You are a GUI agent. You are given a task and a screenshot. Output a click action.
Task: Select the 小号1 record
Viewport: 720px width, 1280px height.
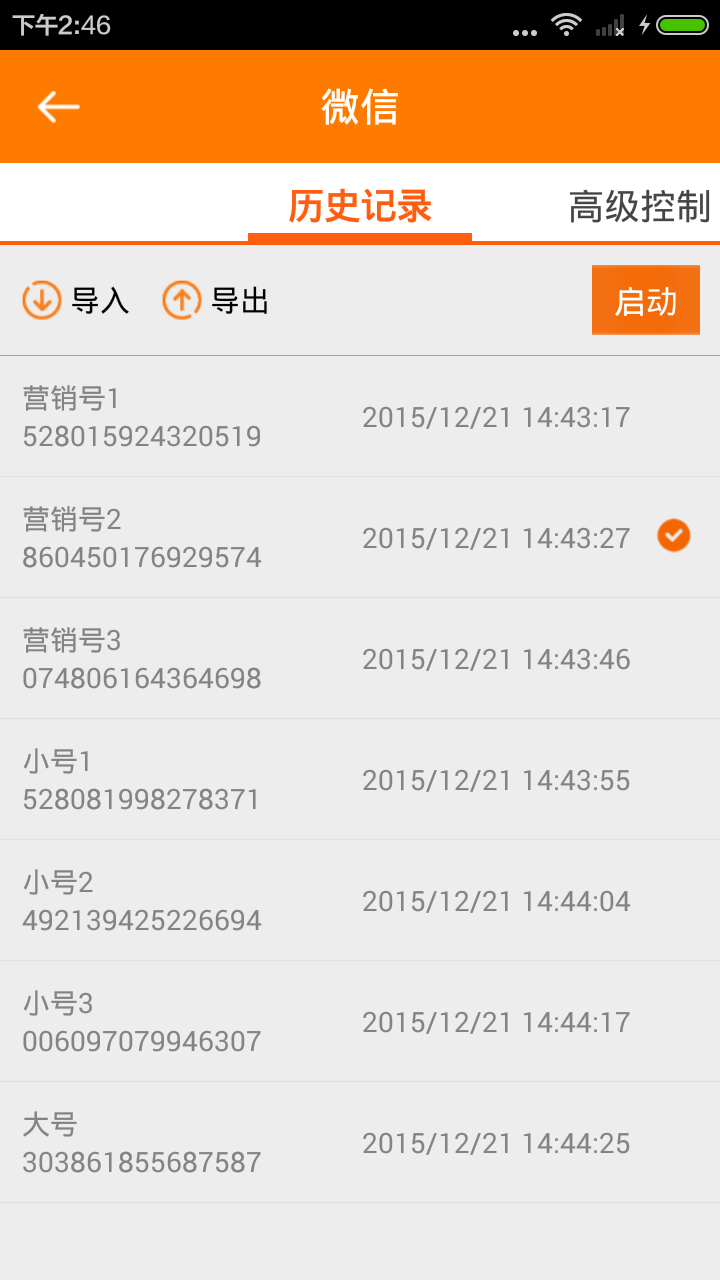tap(360, 780)
